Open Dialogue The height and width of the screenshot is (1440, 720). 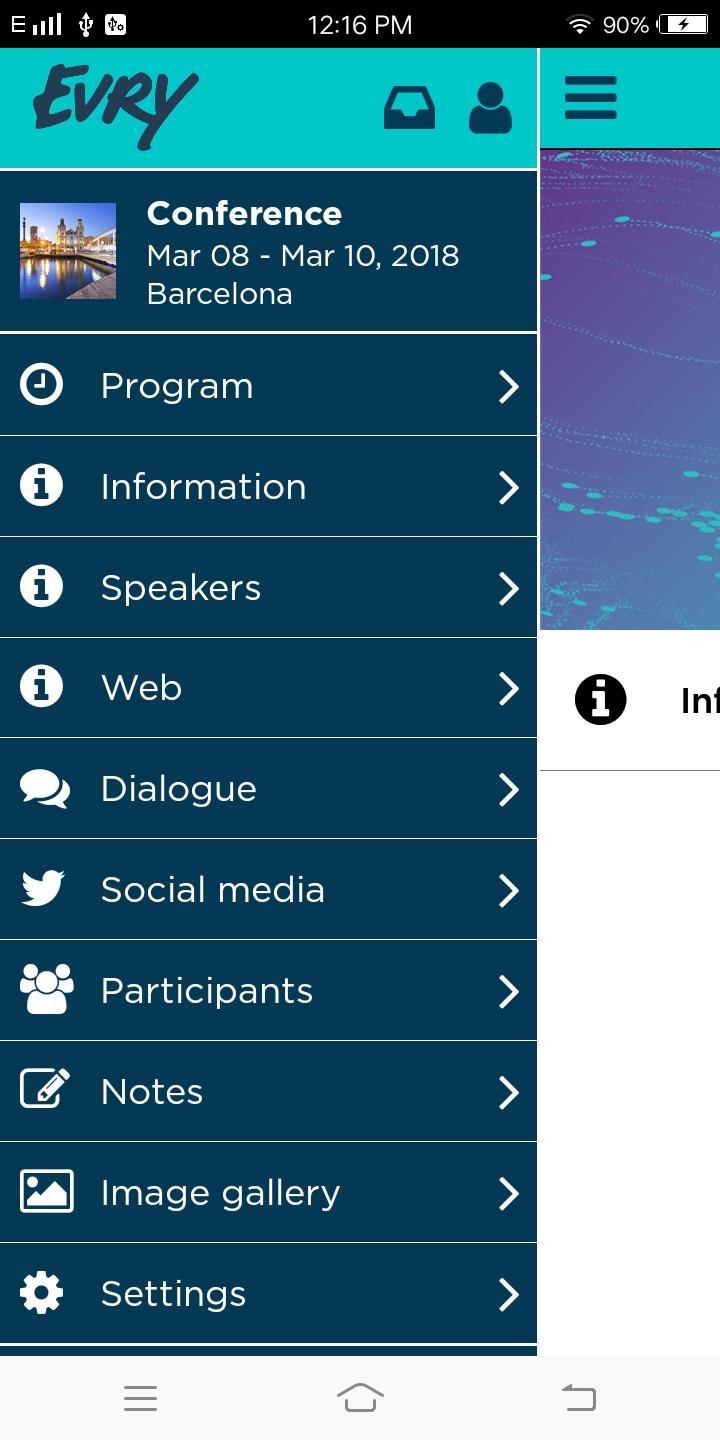point(268,789)
